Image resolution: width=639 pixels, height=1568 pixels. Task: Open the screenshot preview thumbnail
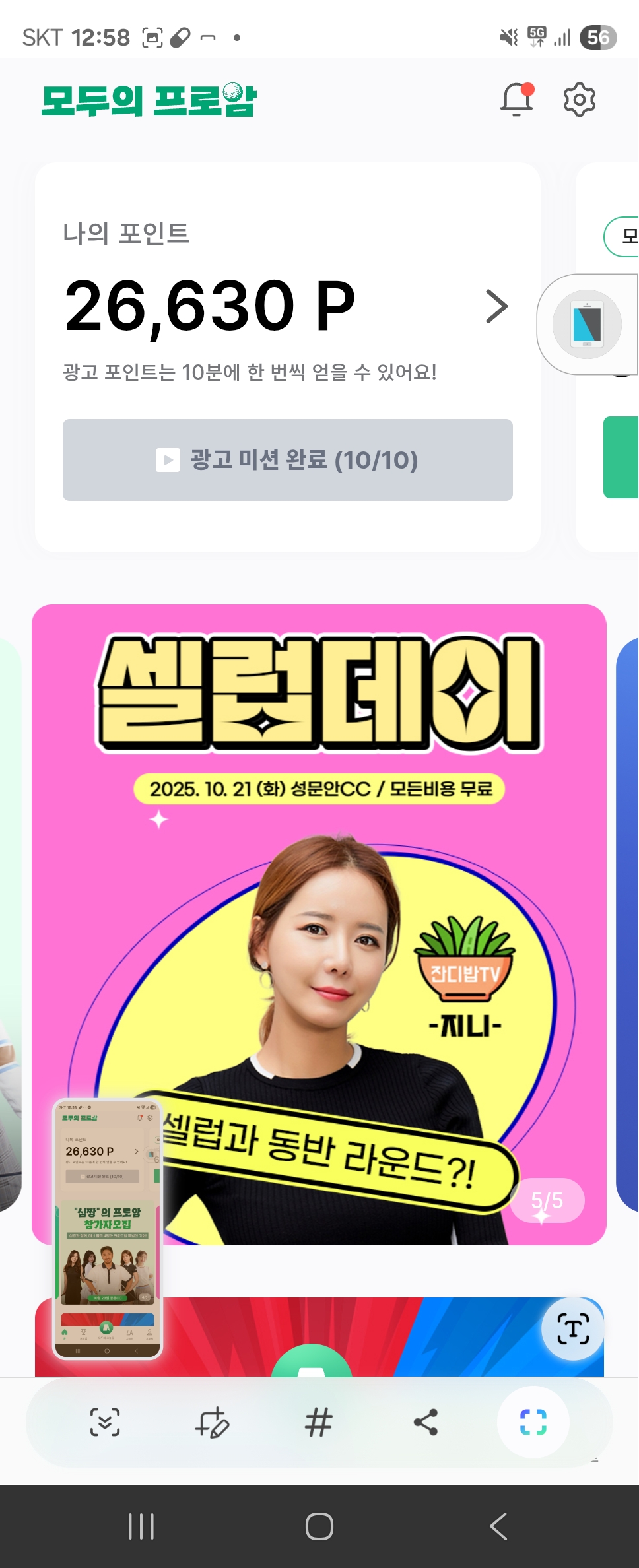coord(108,1229)
